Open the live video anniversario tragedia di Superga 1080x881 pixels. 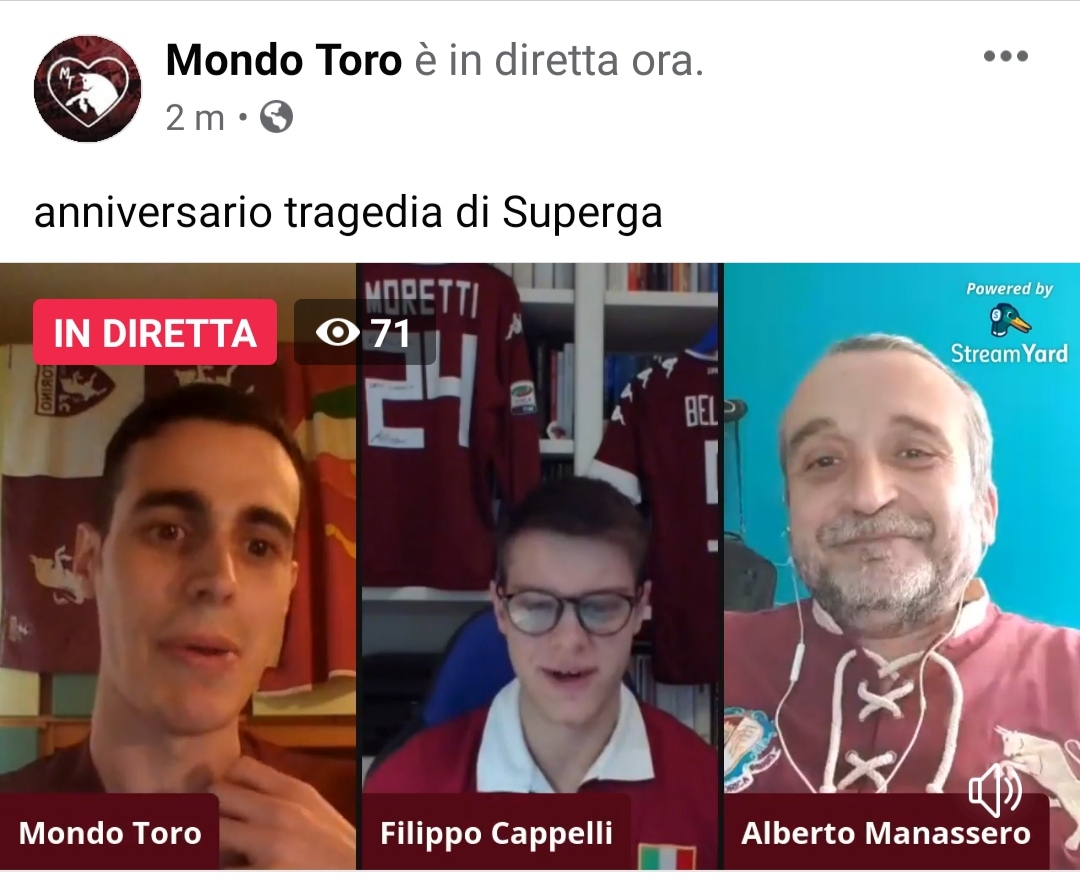click(x=540, y=560)
